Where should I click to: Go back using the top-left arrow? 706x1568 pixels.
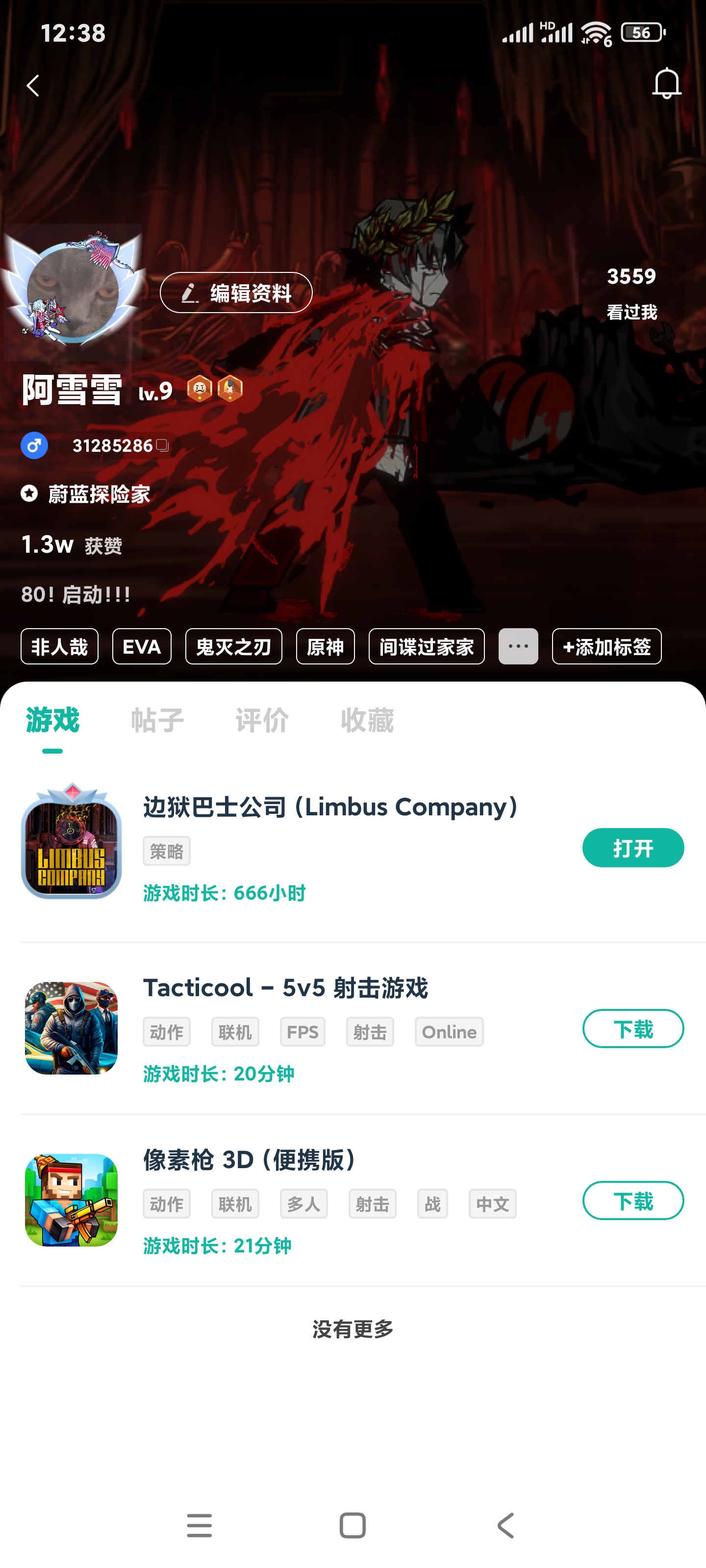(33, 86)
